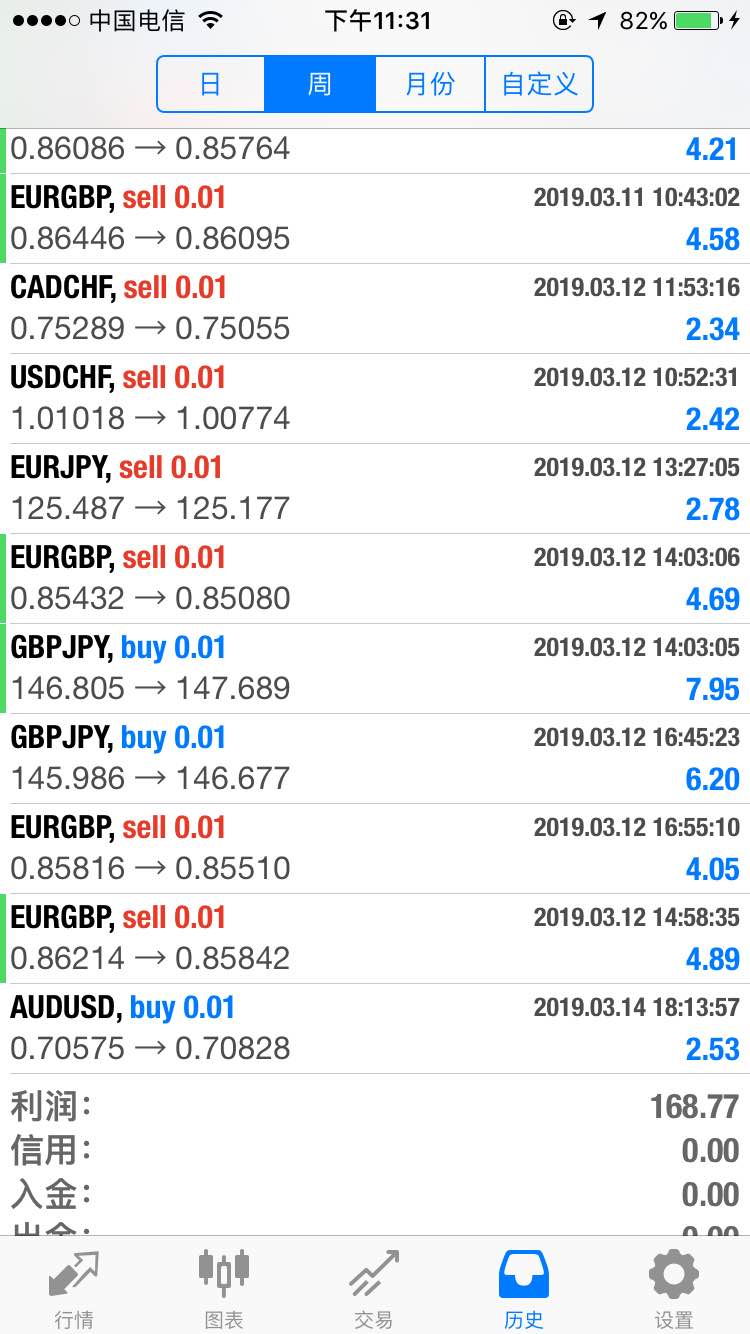Open the GBPJPY buy trade with profit 6.20

[375, 759]
